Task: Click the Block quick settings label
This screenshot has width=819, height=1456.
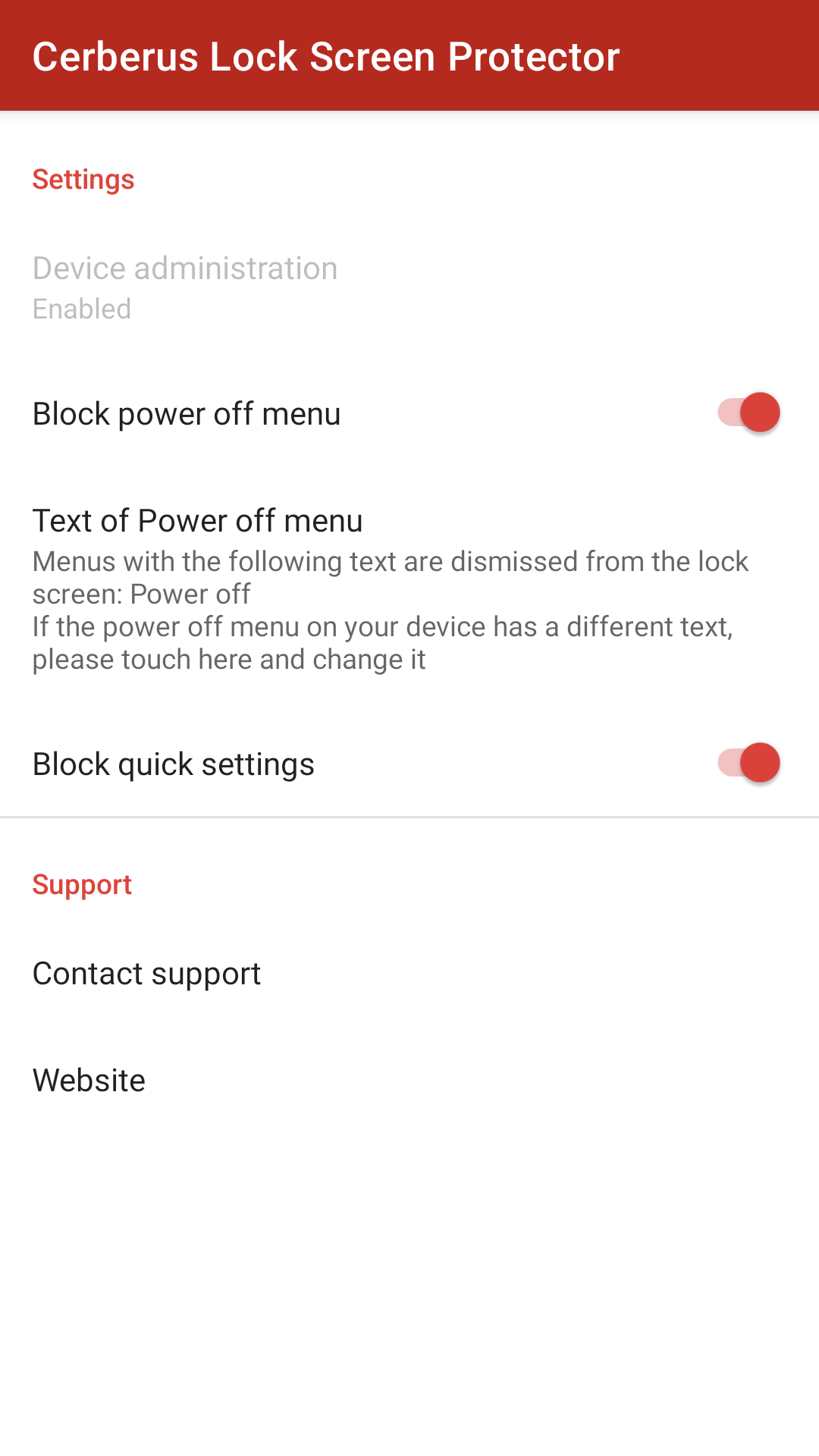Action: click(x=174, y=762)
